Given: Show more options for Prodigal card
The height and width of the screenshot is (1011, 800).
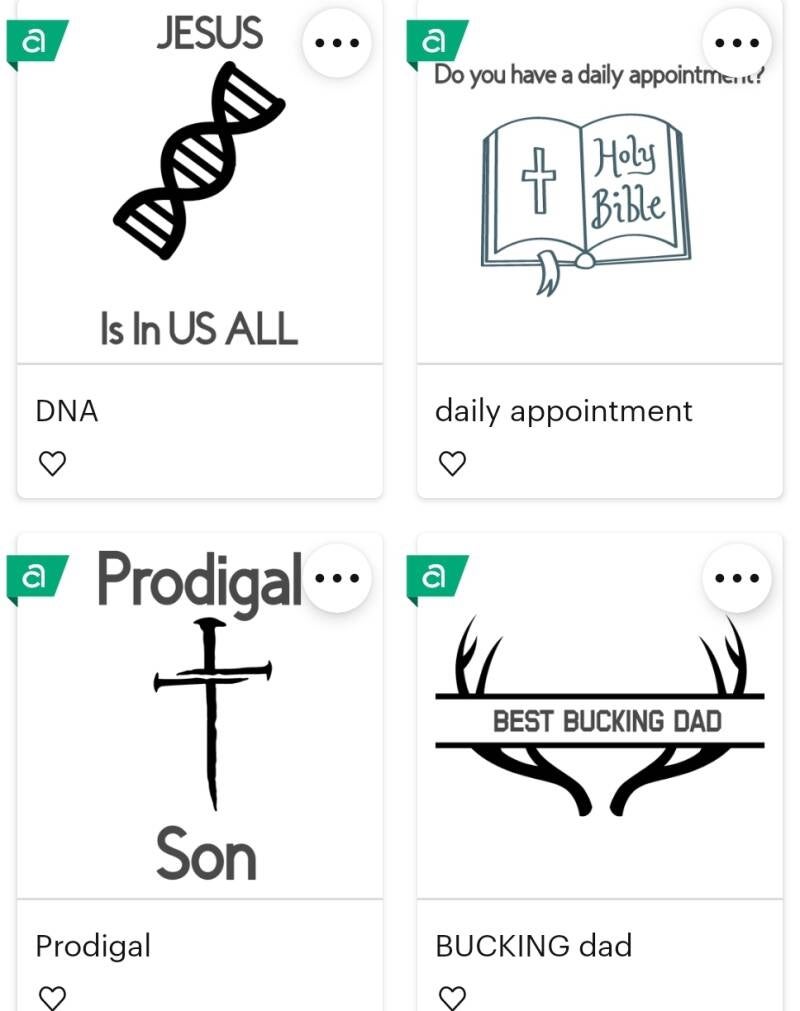Looking at the screenshot, I should click(x=337, y=578).
